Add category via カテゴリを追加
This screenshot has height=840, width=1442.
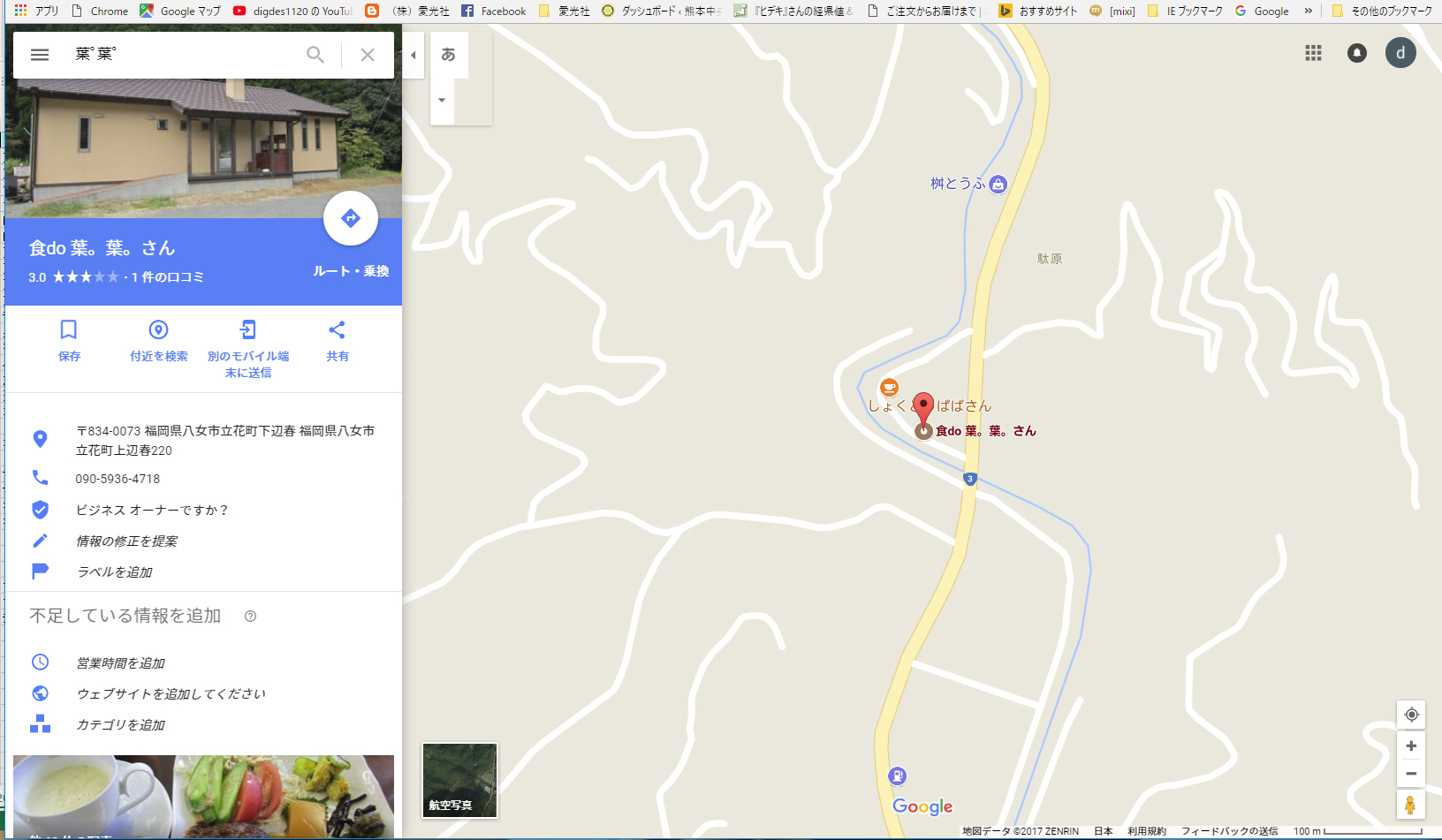[x=121, y=724]
